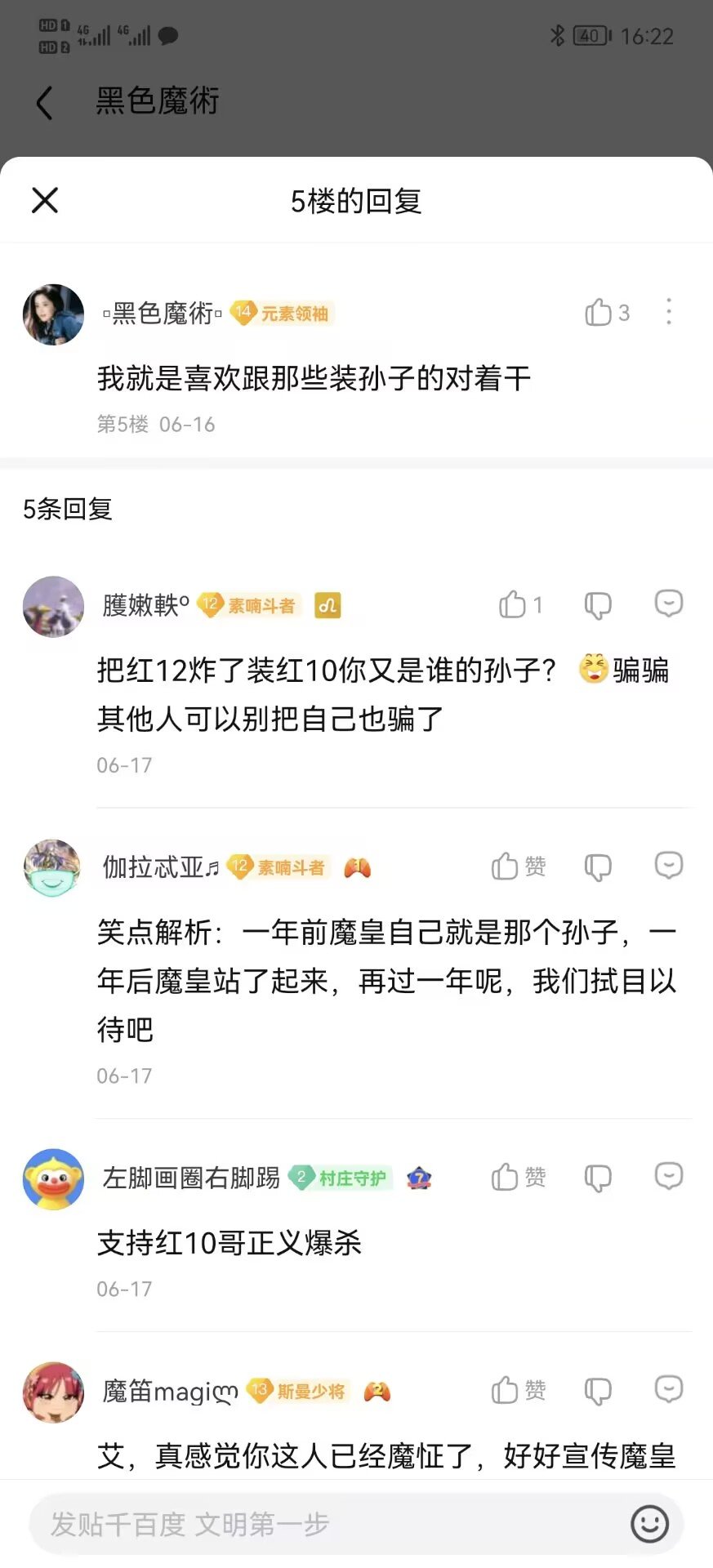Tap the comment input field 发贴千百度
This screenshot has width=713, height=1568.
coord(245,1524)
